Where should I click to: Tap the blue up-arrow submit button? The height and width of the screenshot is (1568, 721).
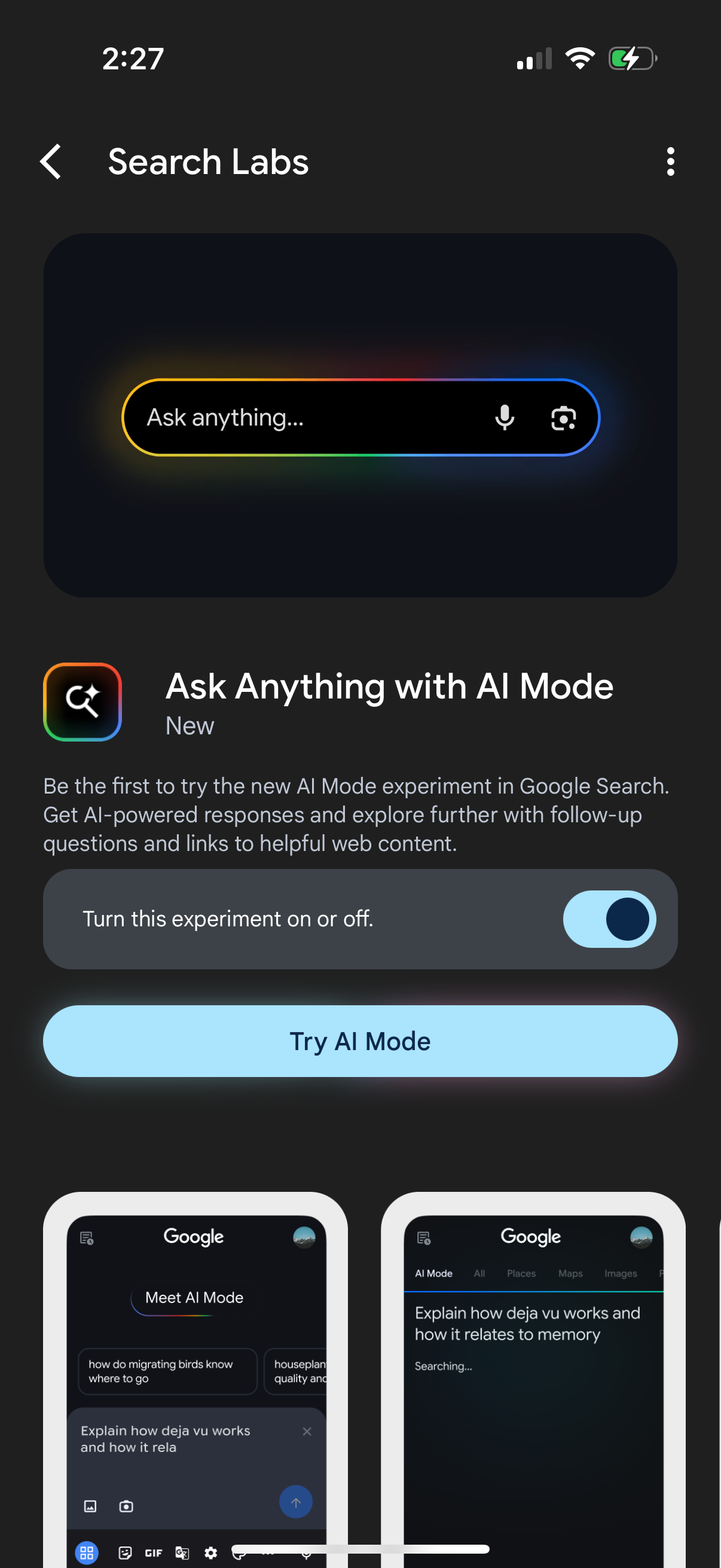[296, 1502]
